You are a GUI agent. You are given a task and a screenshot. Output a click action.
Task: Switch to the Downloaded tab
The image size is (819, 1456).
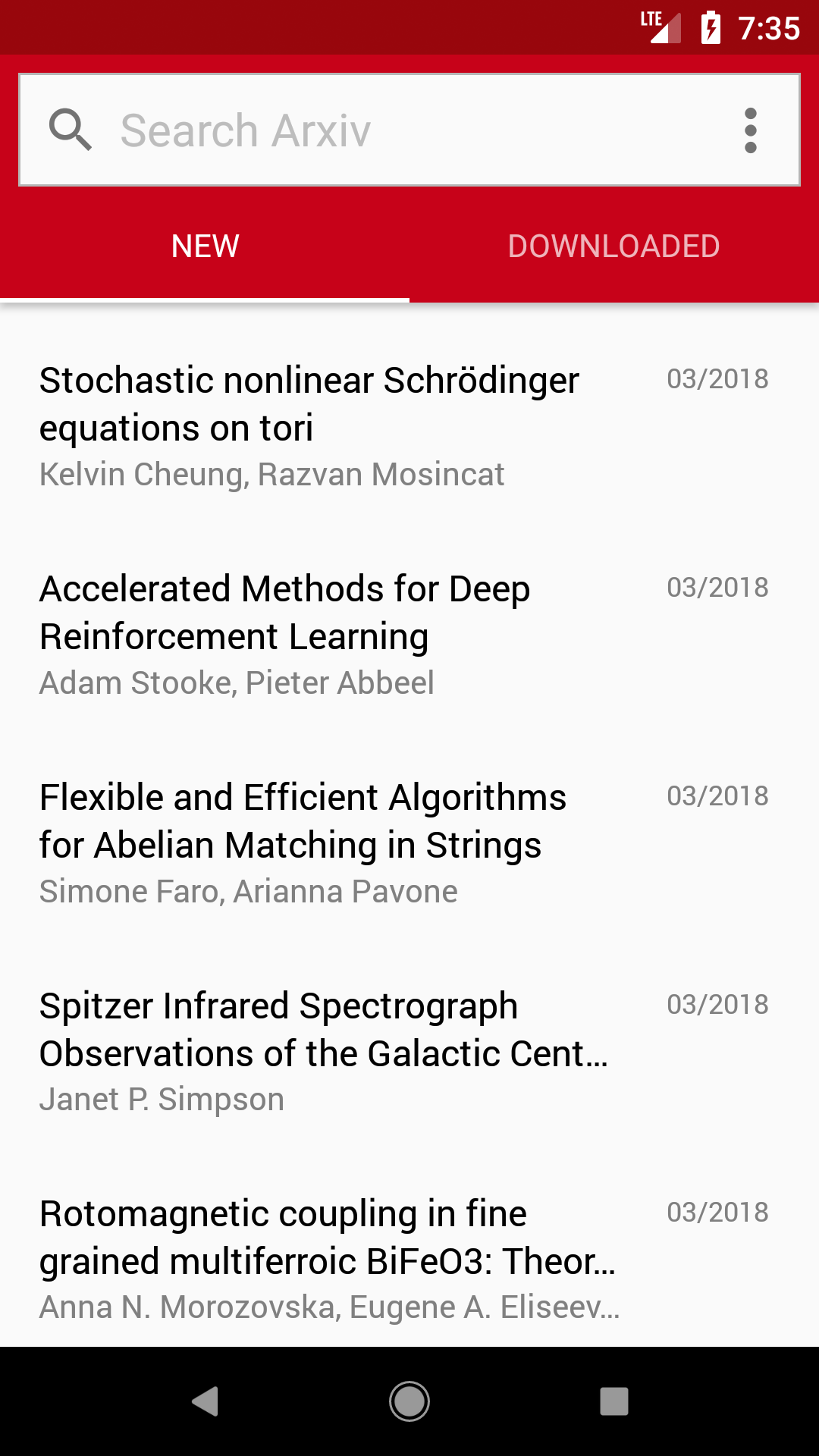coord(613,246)
